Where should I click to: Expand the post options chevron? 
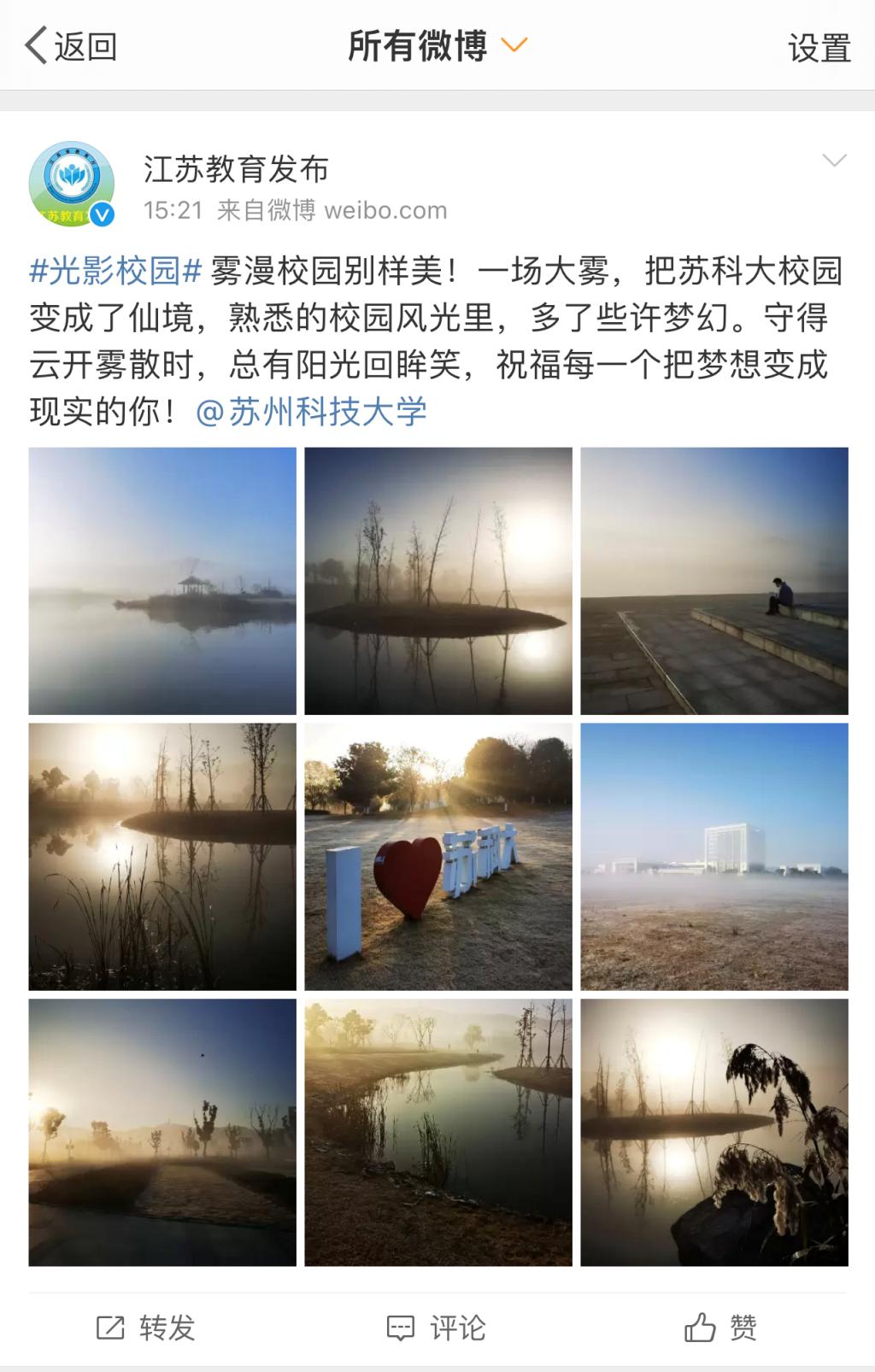click(833, 161)
